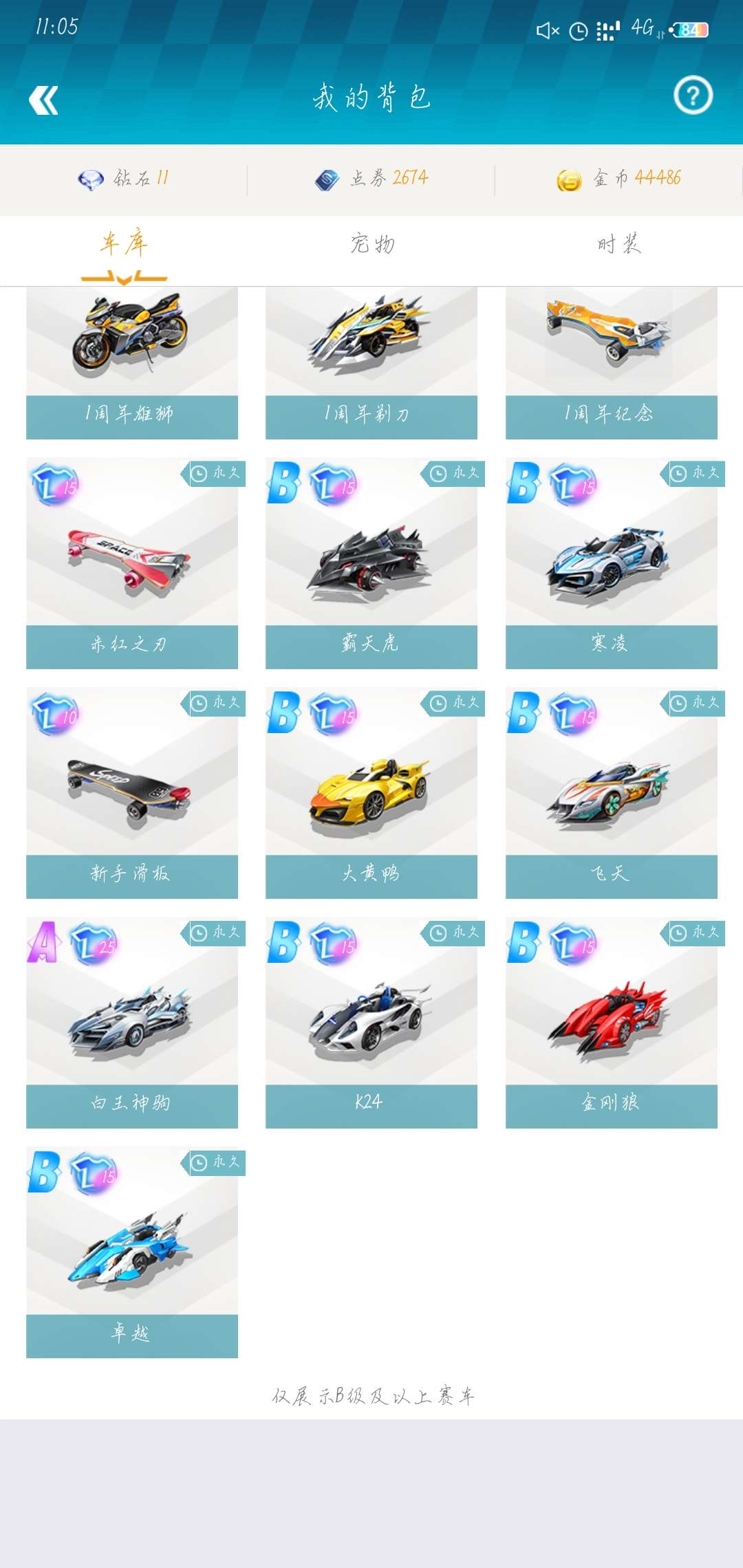Tap the 飞天 car card
The image size is (743, 1568).
(611, 794)
